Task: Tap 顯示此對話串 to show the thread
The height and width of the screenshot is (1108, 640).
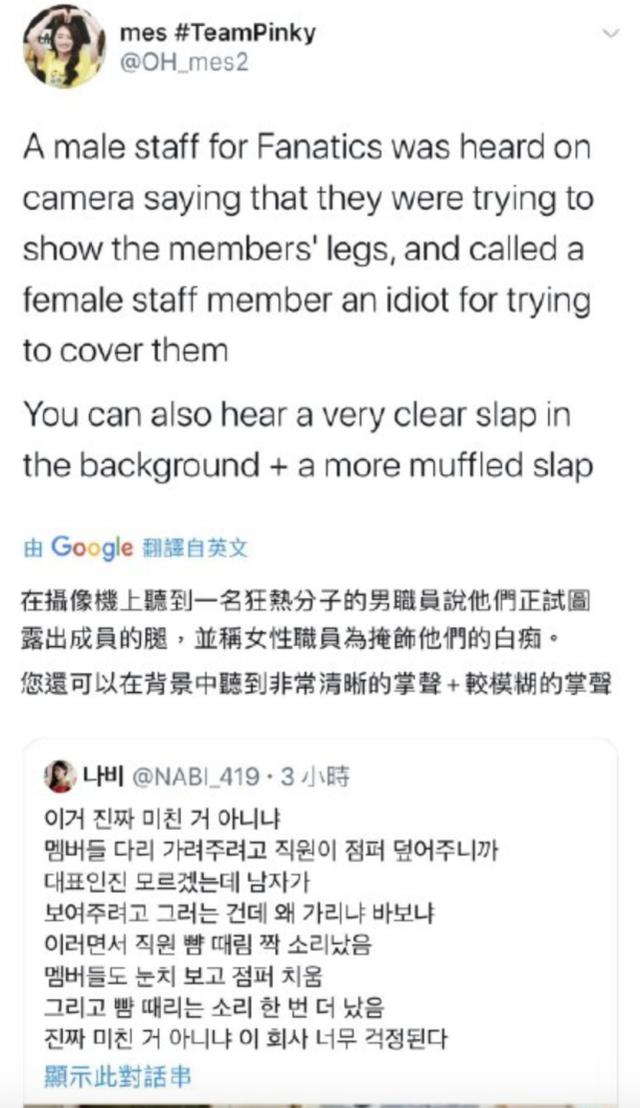Action: [x=118, y=1076]
